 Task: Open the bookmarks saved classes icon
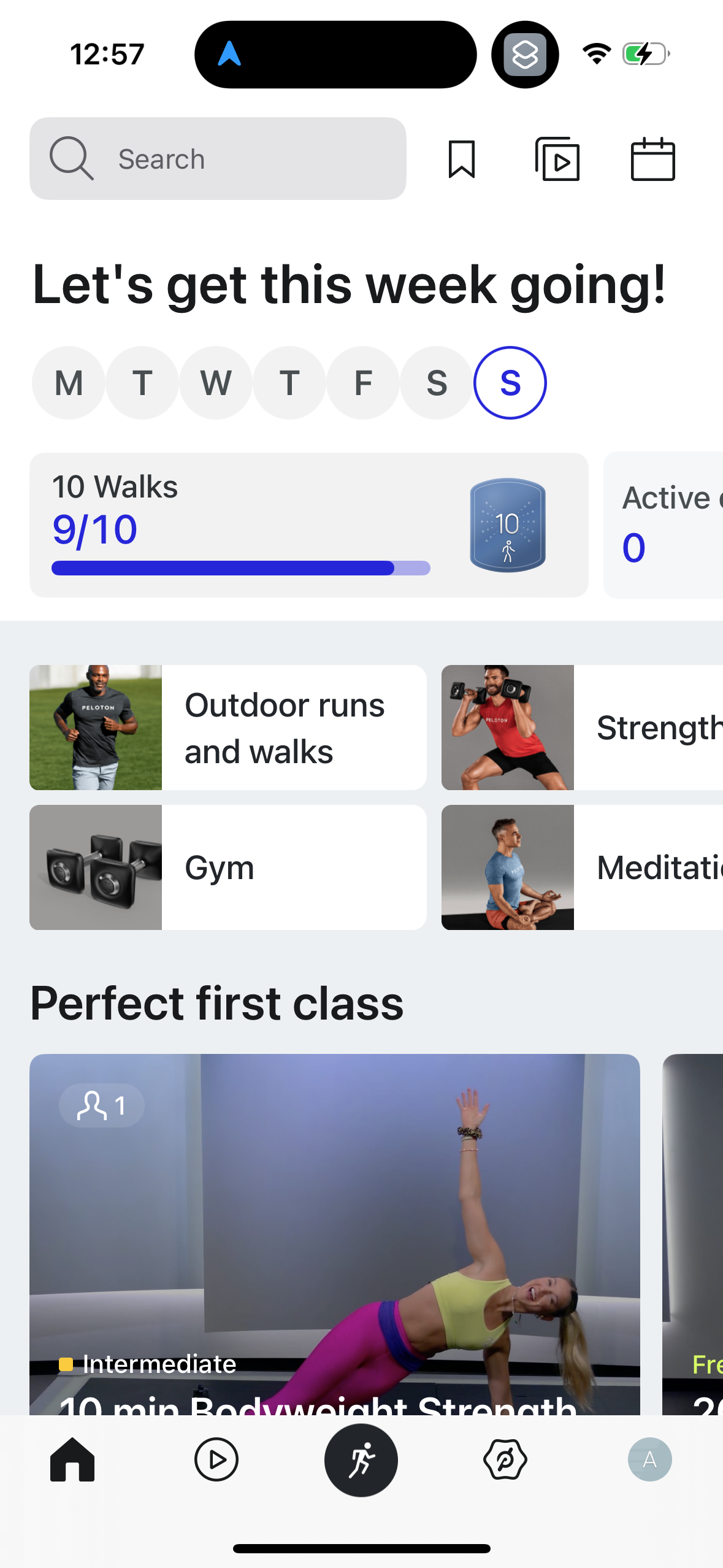click(462, 159)
